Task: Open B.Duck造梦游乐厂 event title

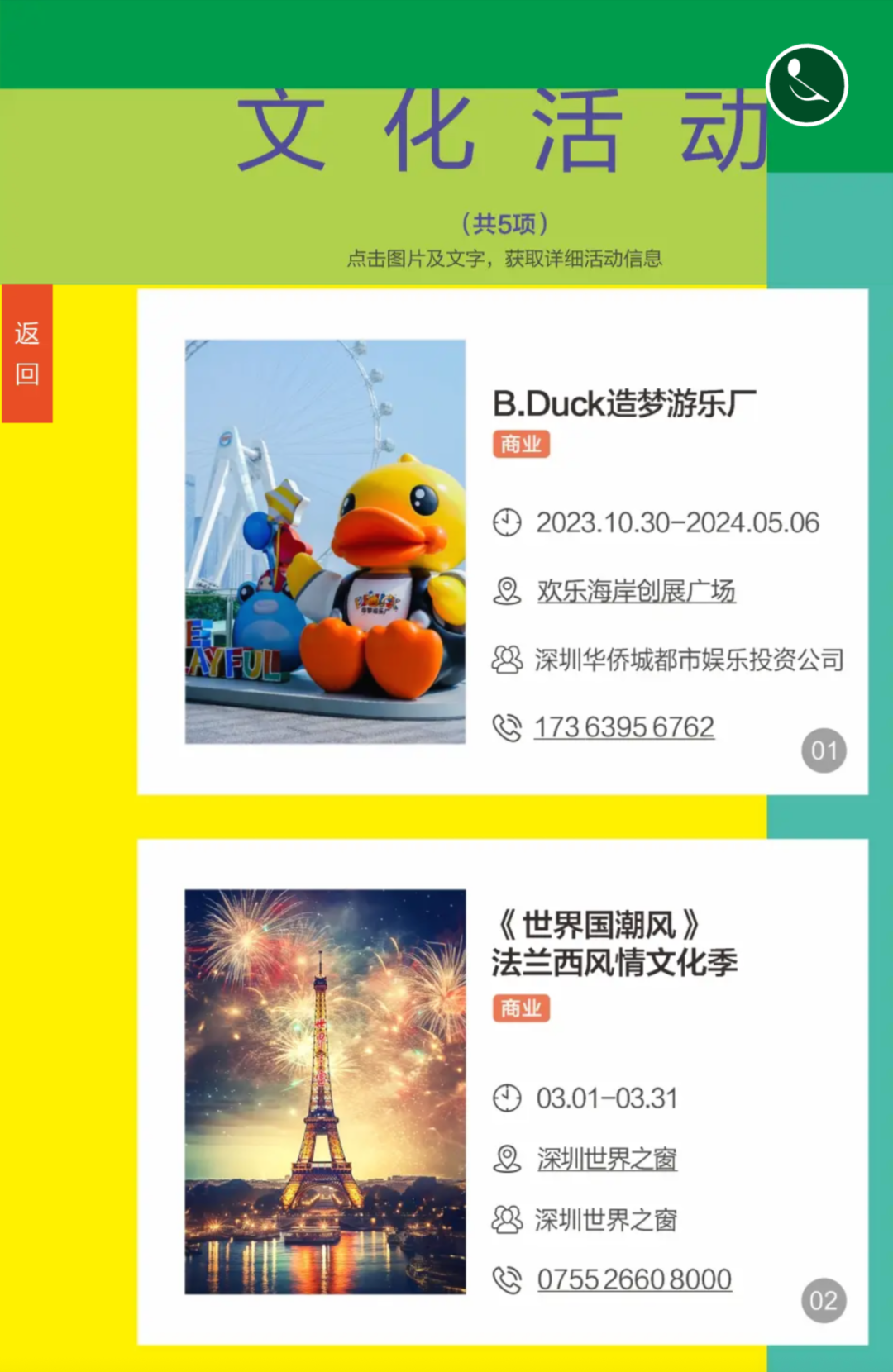Action: (x=624, y=404)
